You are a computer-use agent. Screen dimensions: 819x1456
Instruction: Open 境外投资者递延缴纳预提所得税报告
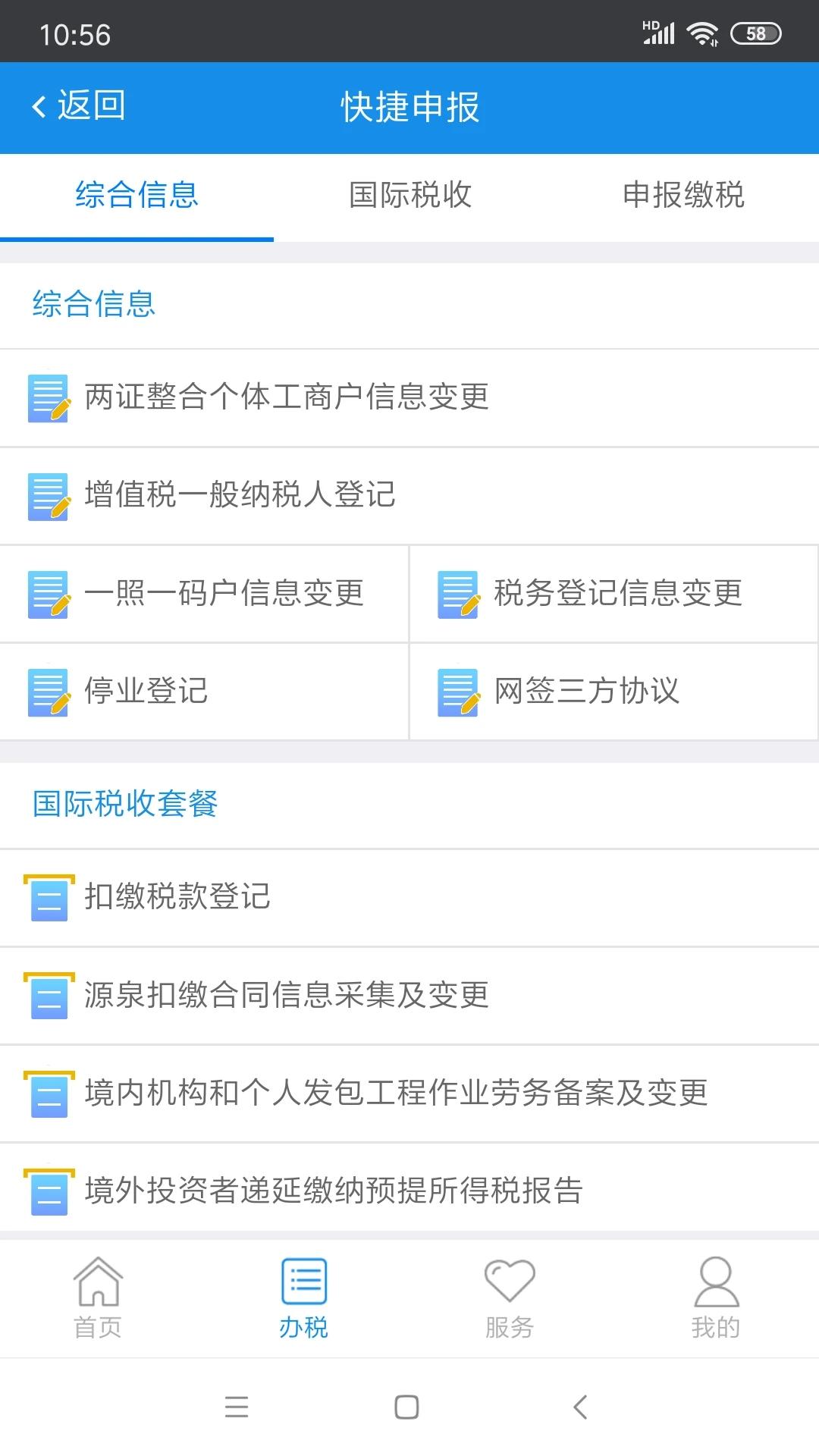[334, 1191]
